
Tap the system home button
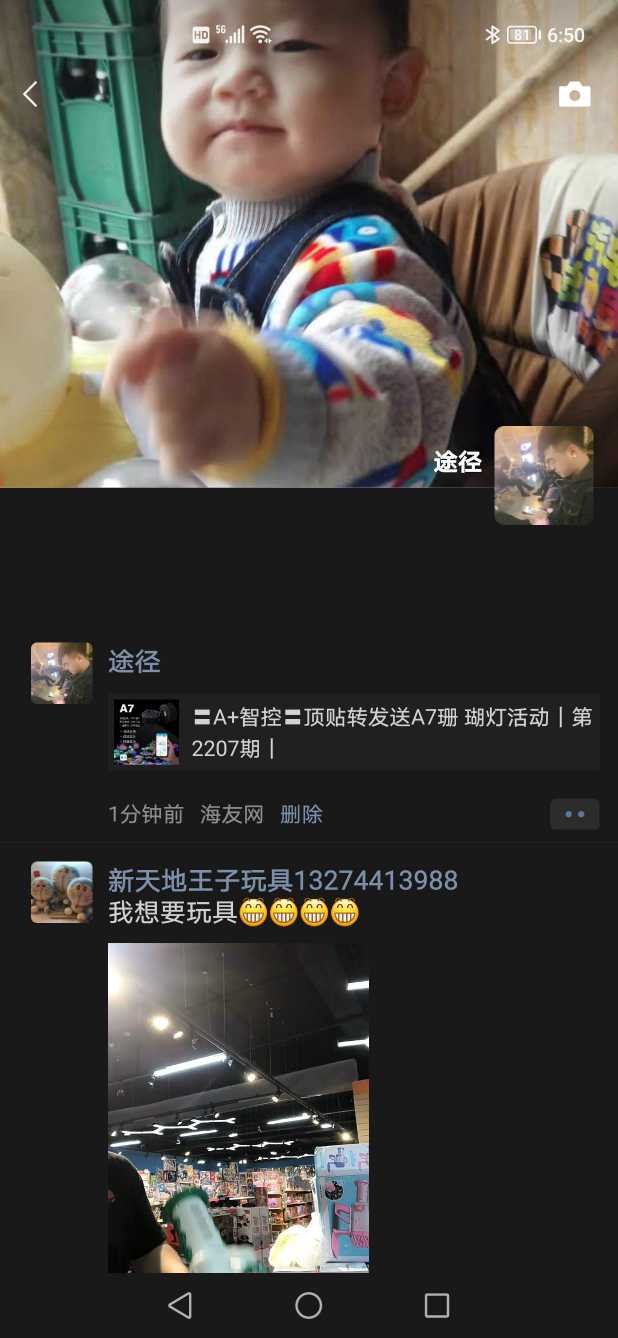(308, 1305)
